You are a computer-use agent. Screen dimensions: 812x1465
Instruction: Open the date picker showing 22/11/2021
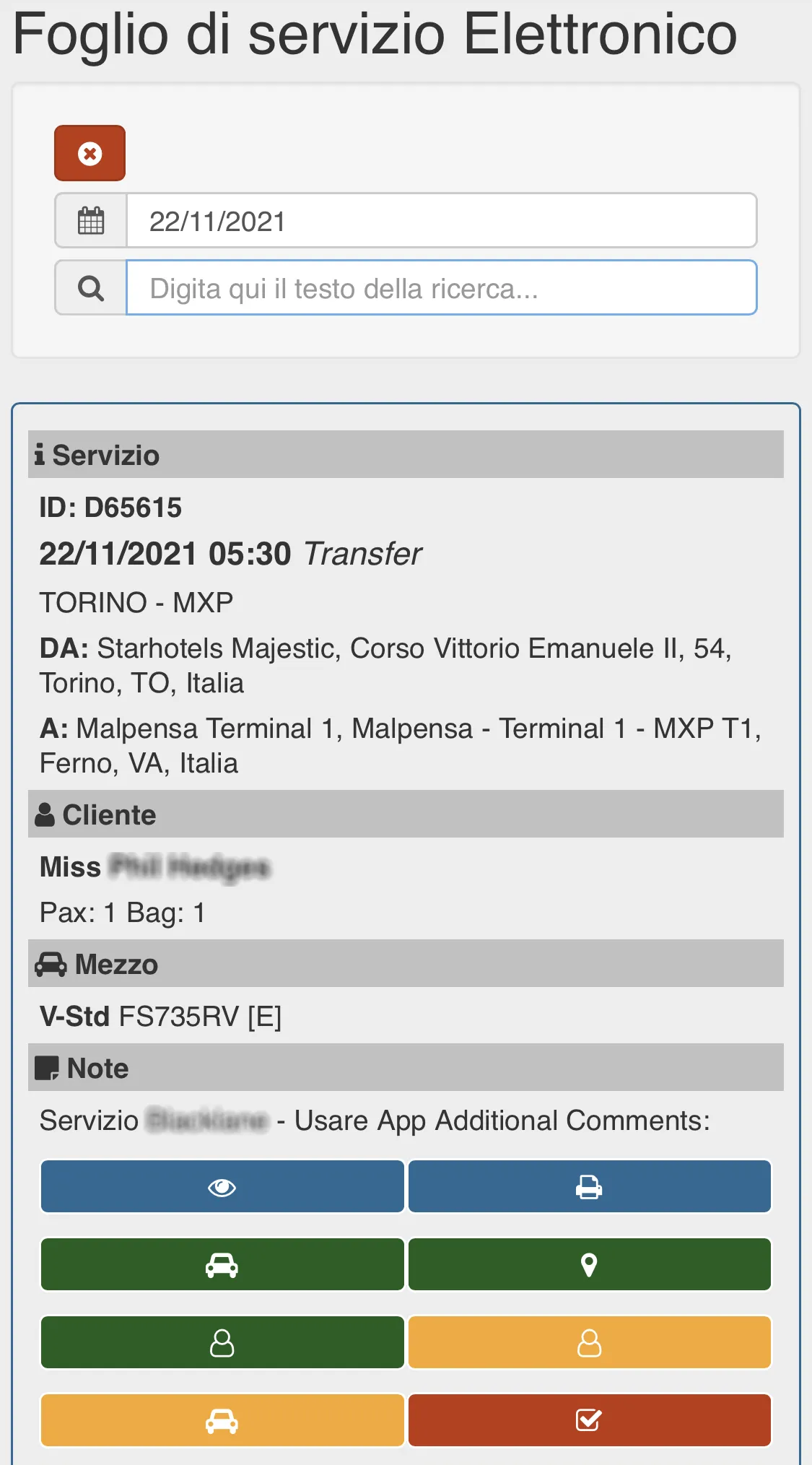point(441,221)
